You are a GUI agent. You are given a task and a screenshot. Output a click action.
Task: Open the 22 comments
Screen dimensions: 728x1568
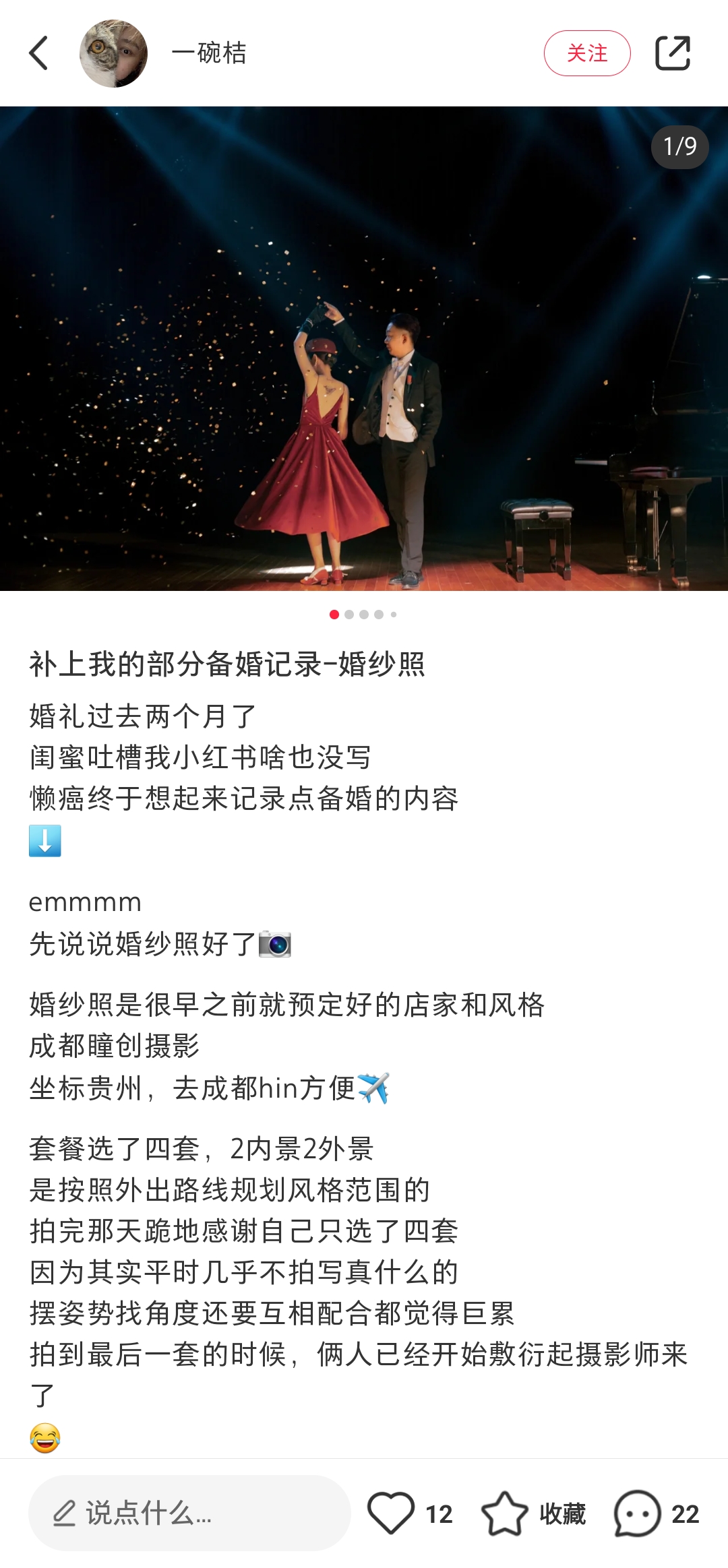pyautogui.click(x=637, y=1513)
